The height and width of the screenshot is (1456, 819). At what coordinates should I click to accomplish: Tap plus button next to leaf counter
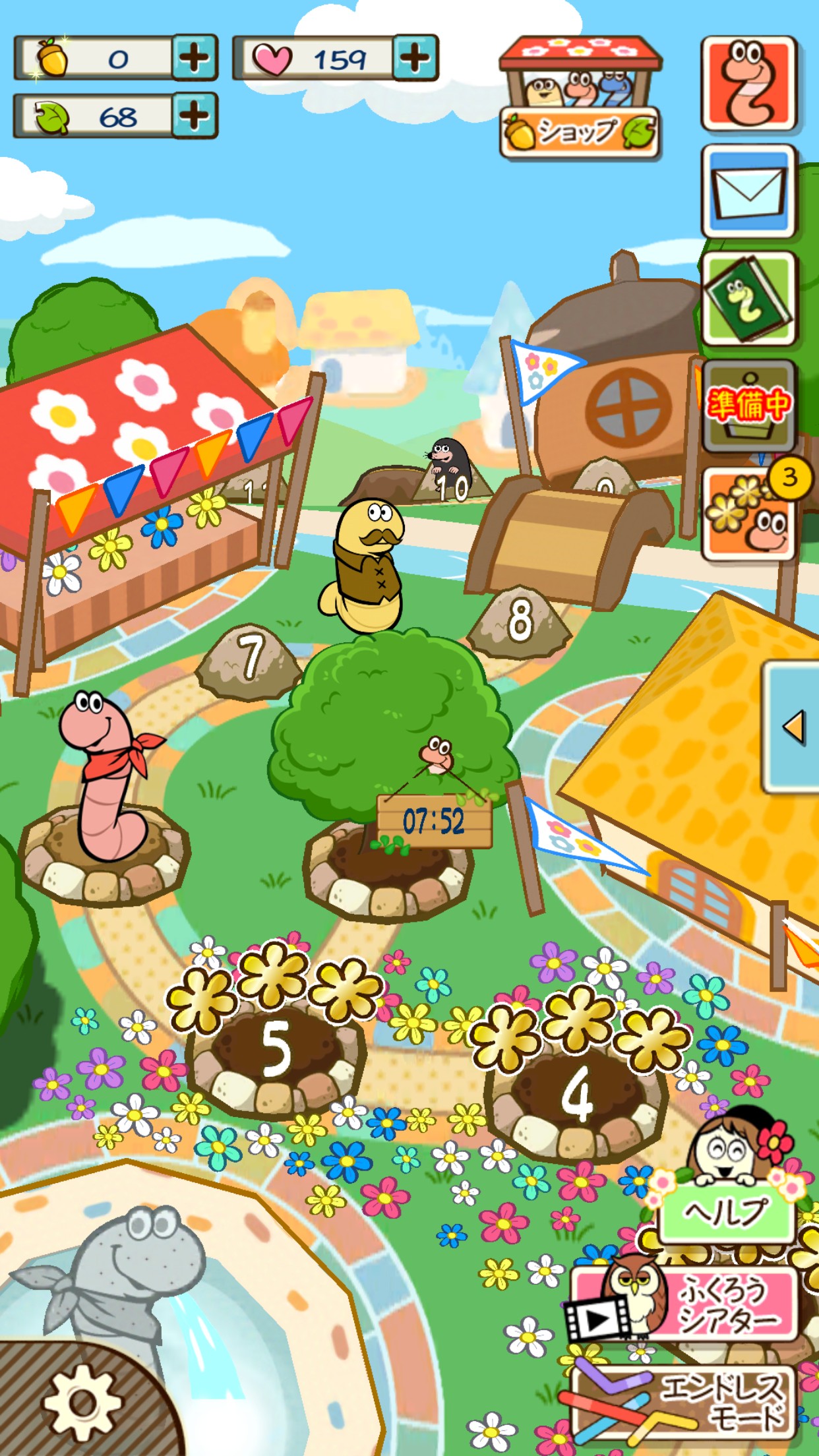195,116
